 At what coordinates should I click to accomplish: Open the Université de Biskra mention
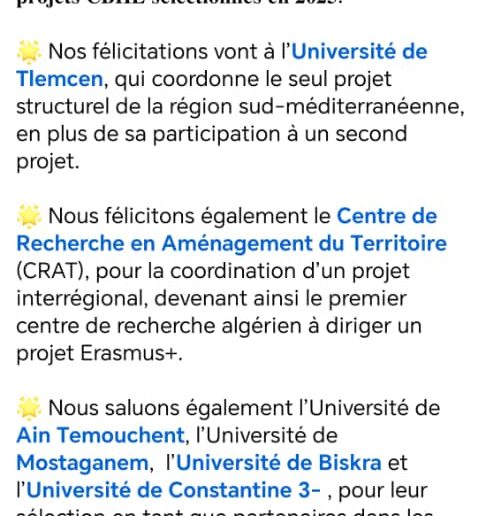coord(279,463)
